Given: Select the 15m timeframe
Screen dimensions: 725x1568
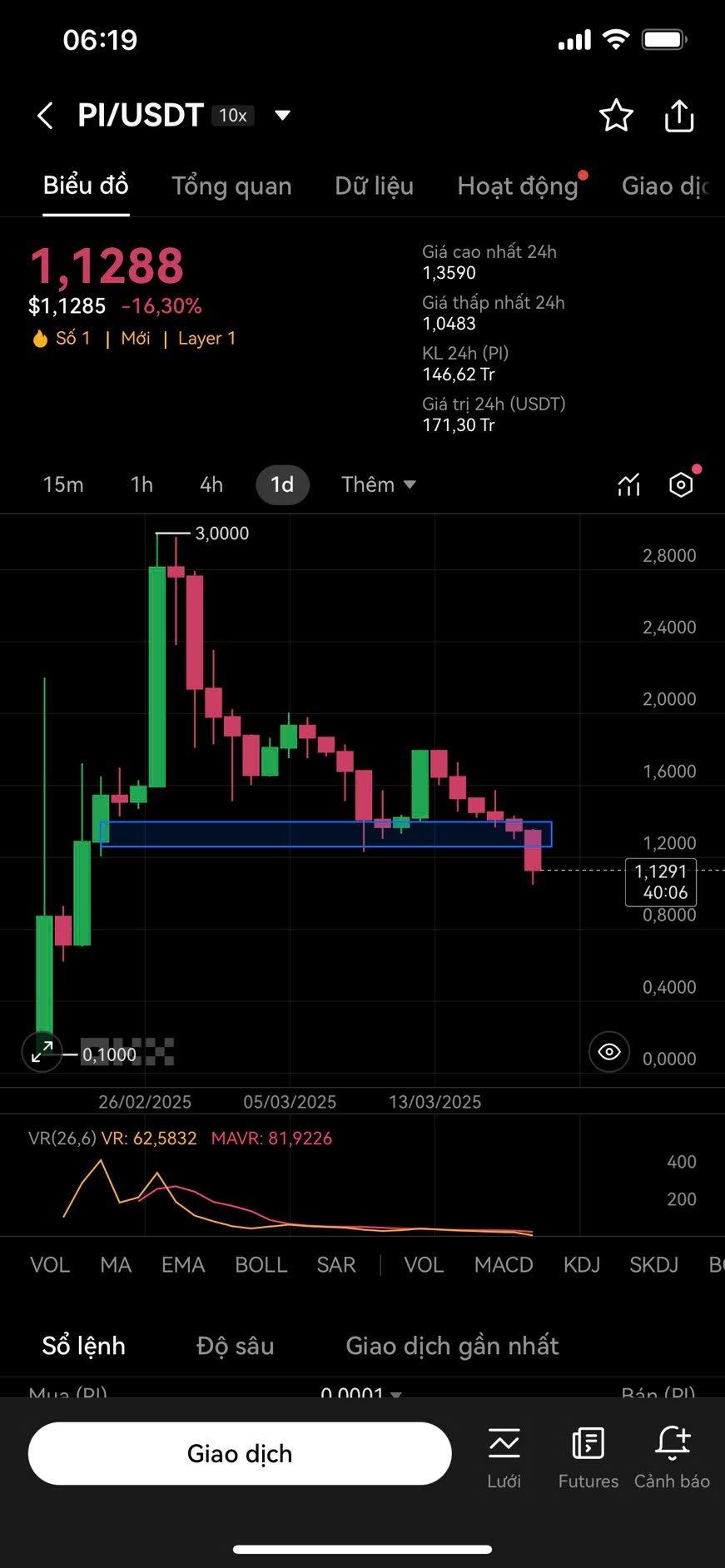Looking at the screenshot, I should point(63,484).
